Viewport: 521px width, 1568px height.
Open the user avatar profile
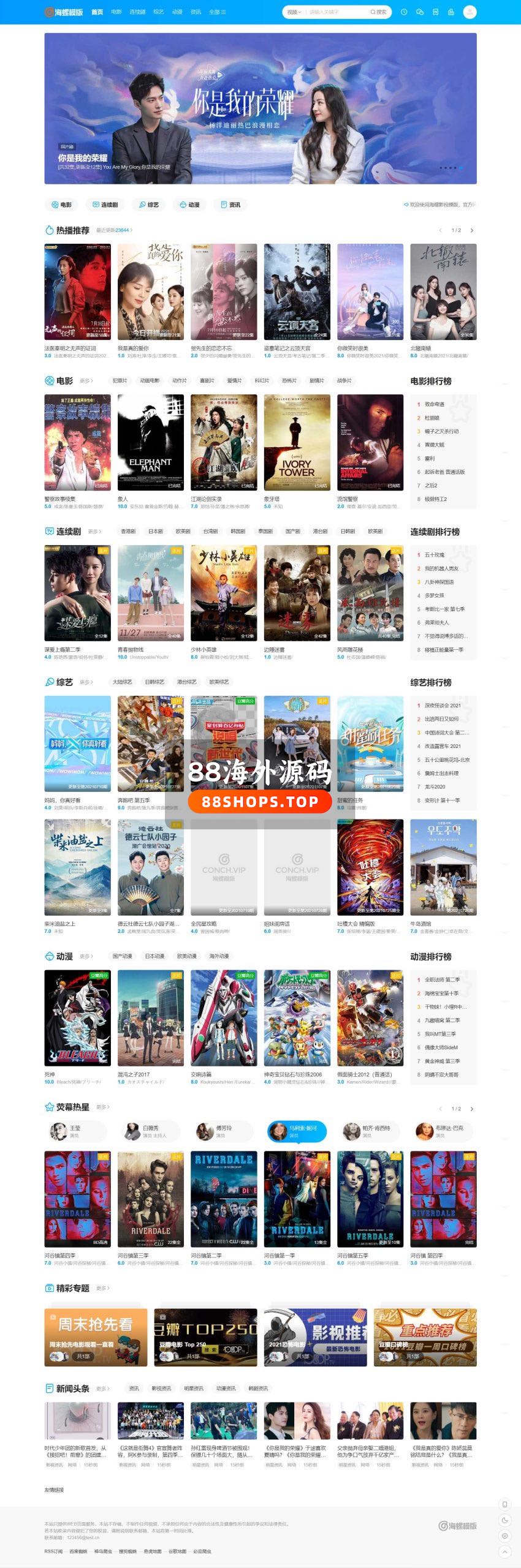point(470,12)
